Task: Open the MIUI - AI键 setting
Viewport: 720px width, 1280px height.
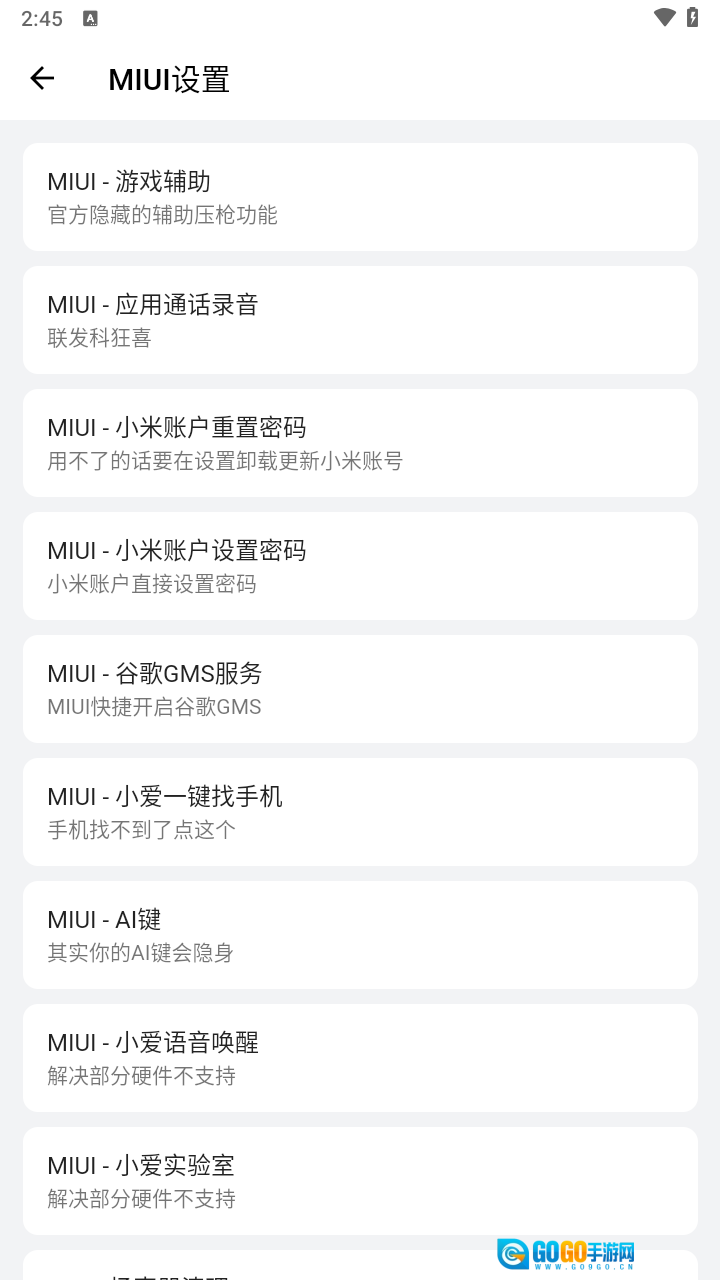Action: (x=360, y=934)
